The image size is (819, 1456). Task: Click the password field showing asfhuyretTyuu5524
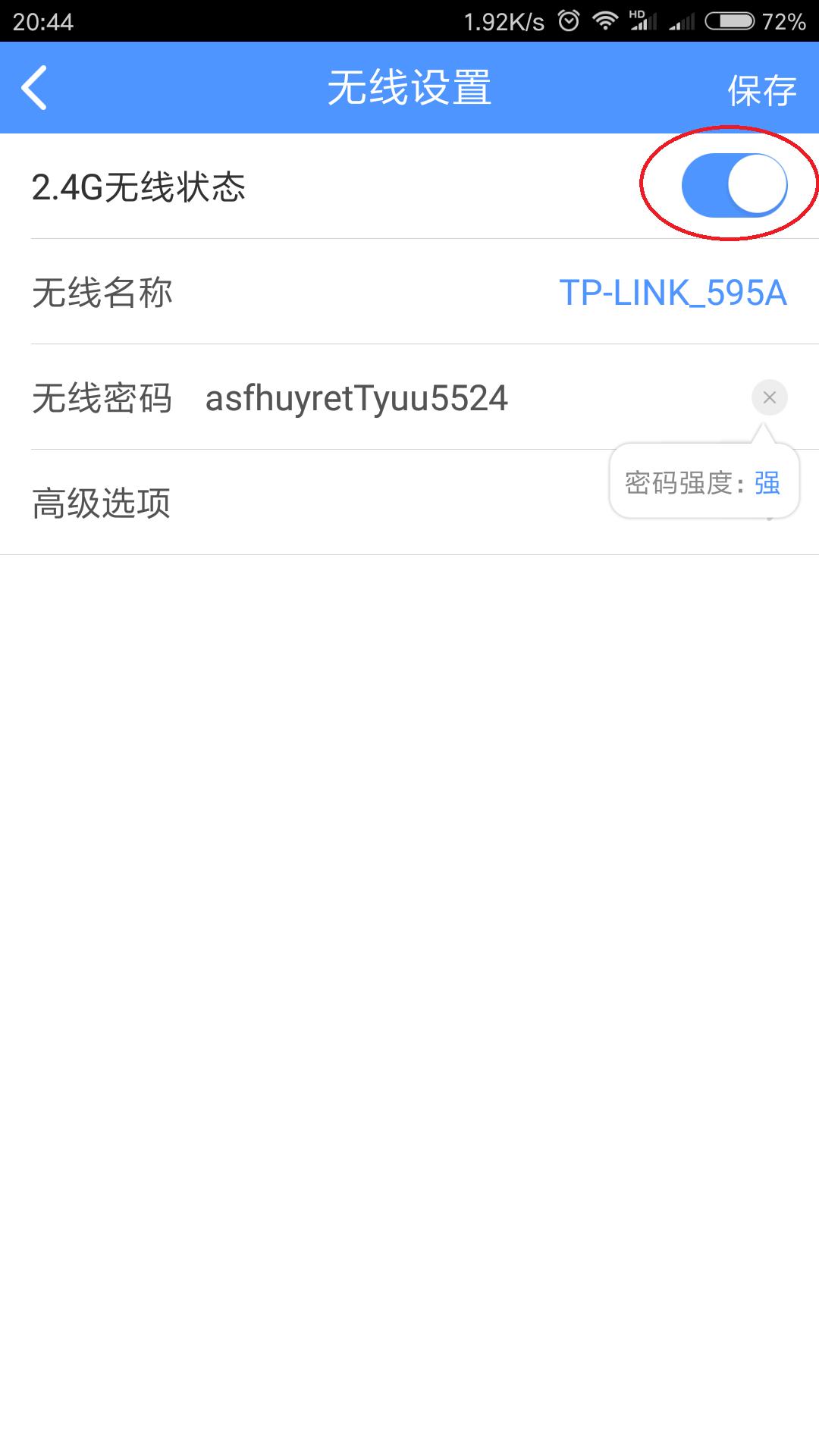pos(356,396)
